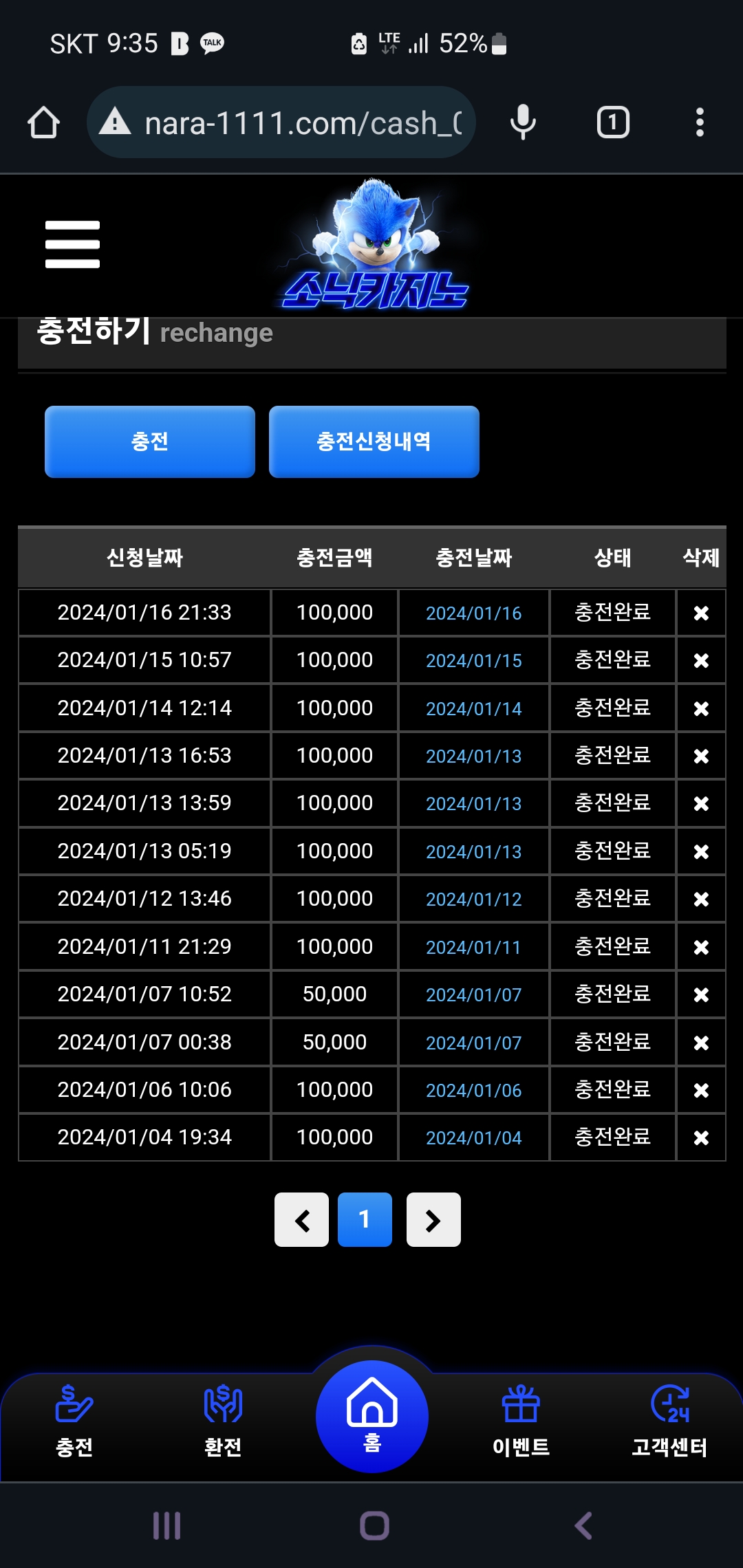The image size is (743, 1568).
Task: Delete the 2024/01/16 21:33 entry
Action: [701, 613]
